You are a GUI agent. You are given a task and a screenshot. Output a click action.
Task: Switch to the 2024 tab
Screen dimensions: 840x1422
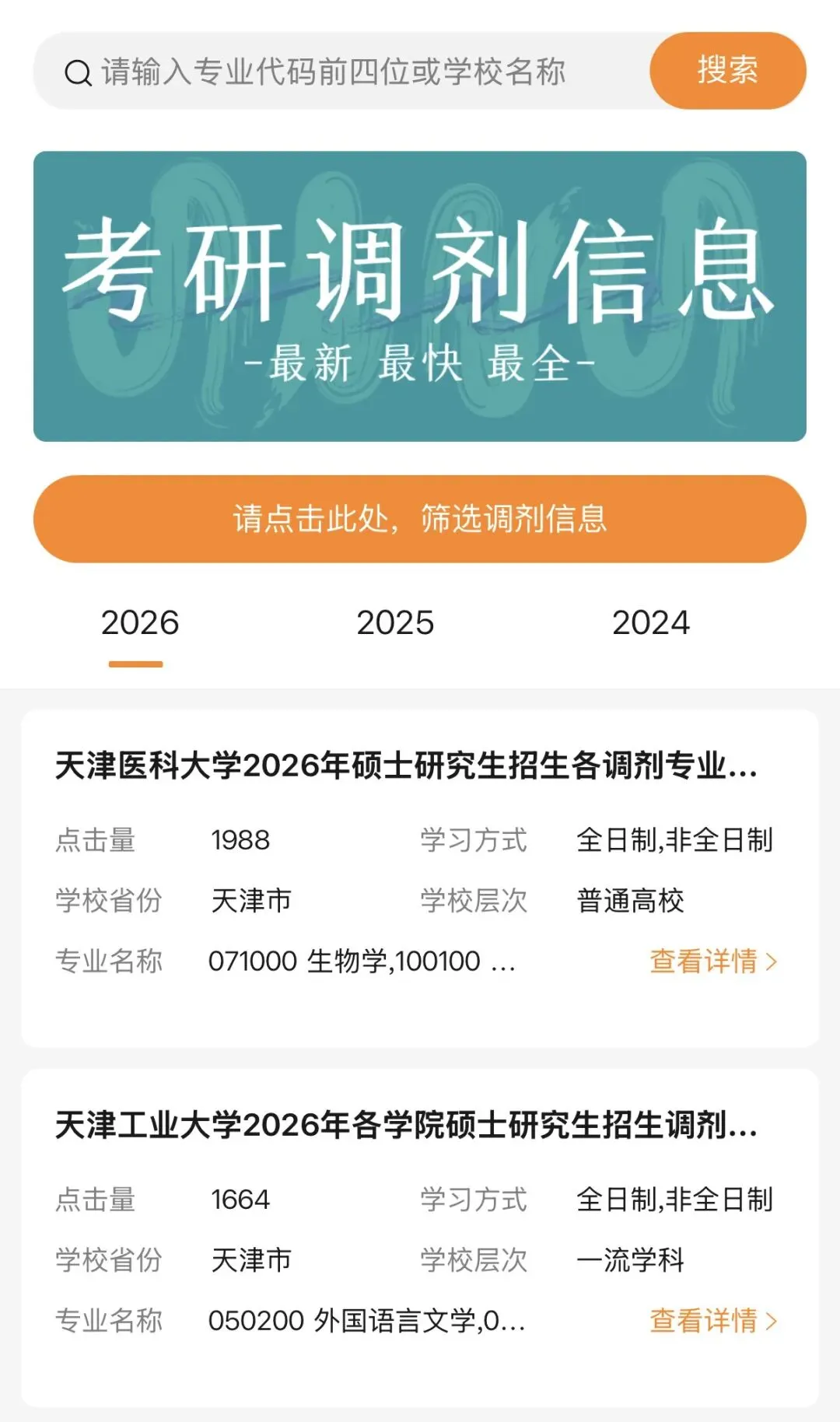tap(651, 623)
